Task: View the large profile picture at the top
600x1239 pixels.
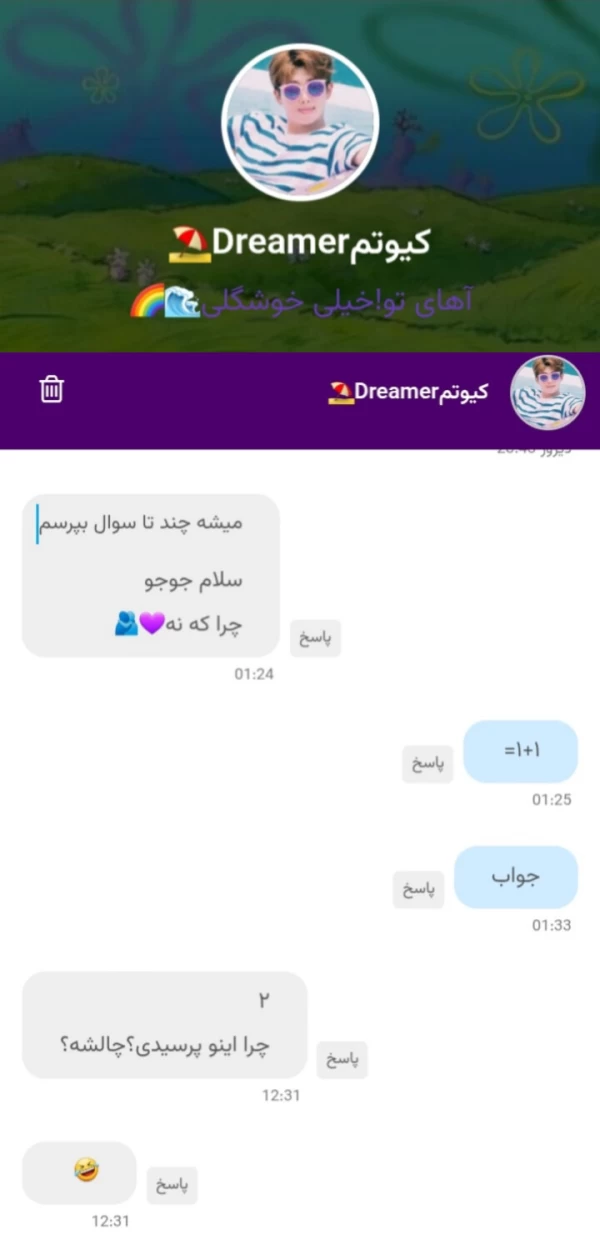Action: coord(300,122)
